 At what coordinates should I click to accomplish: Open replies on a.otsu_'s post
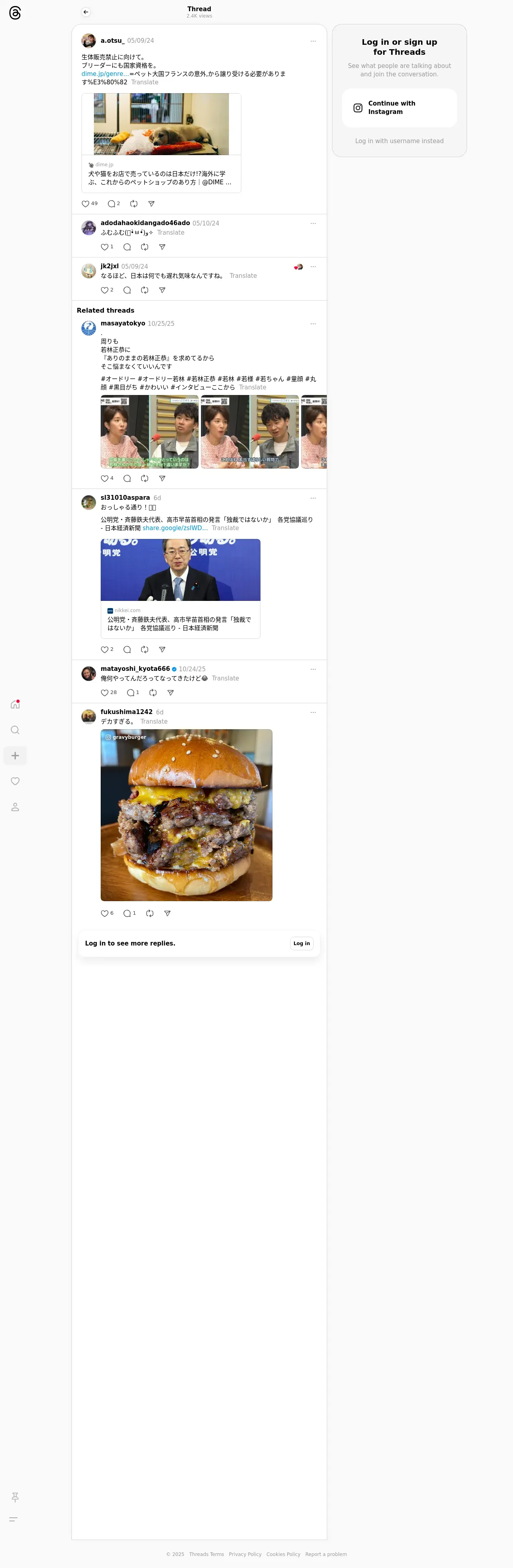click(111, 204)
